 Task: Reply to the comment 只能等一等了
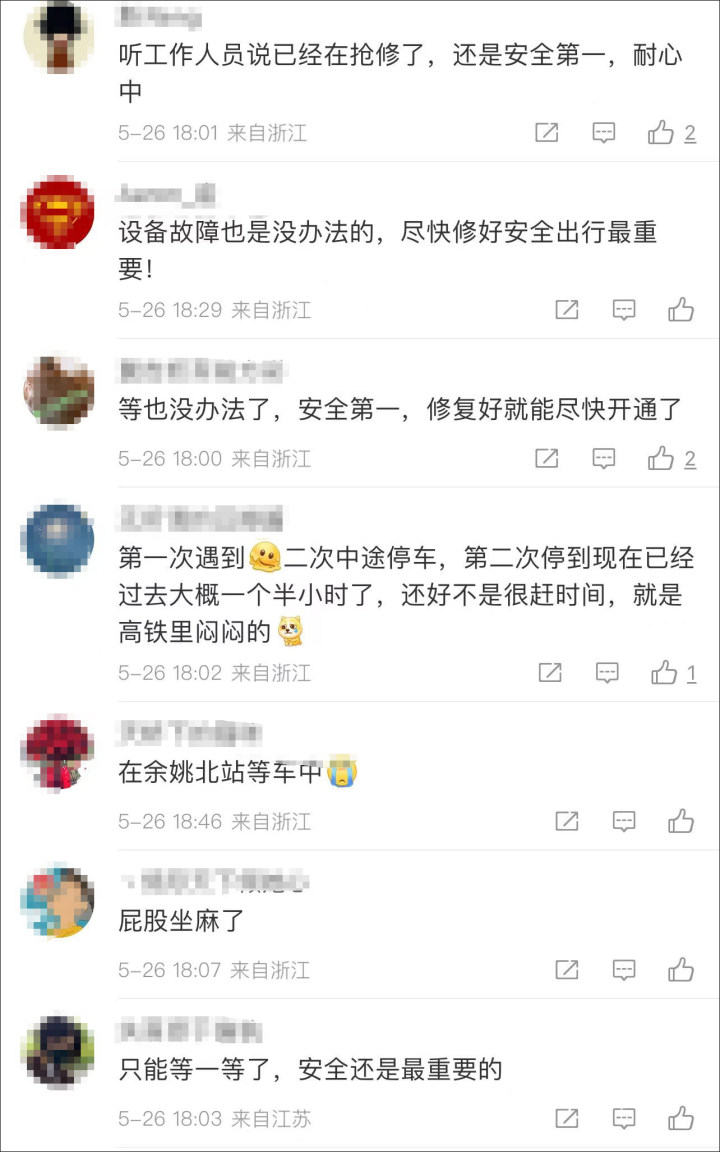click(624, 1117)
